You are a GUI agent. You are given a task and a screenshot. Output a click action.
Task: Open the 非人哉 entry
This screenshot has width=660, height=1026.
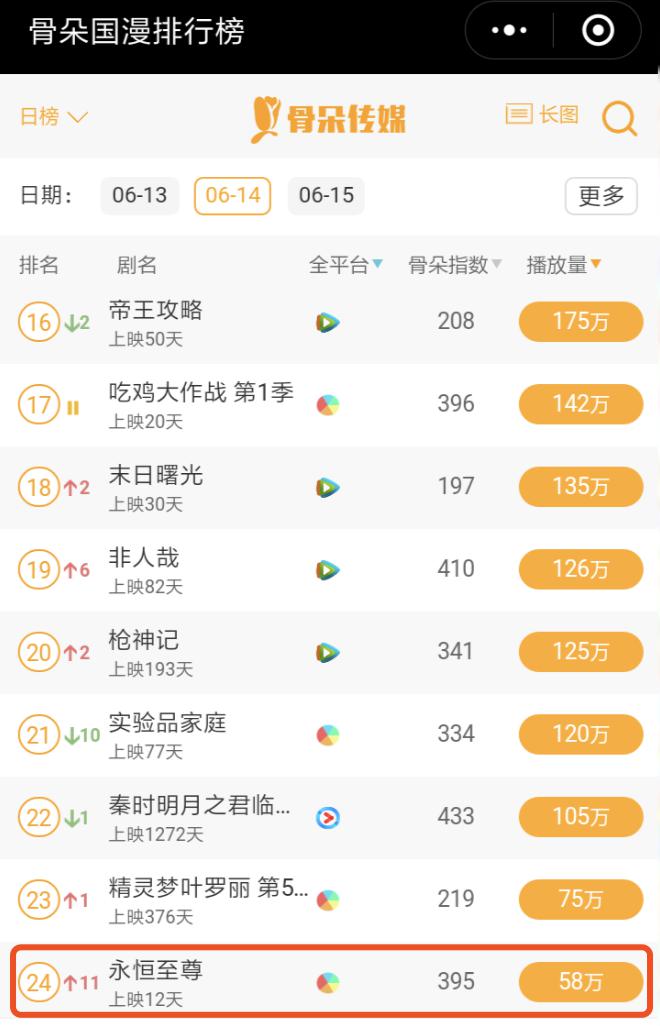tap(144, 558)
